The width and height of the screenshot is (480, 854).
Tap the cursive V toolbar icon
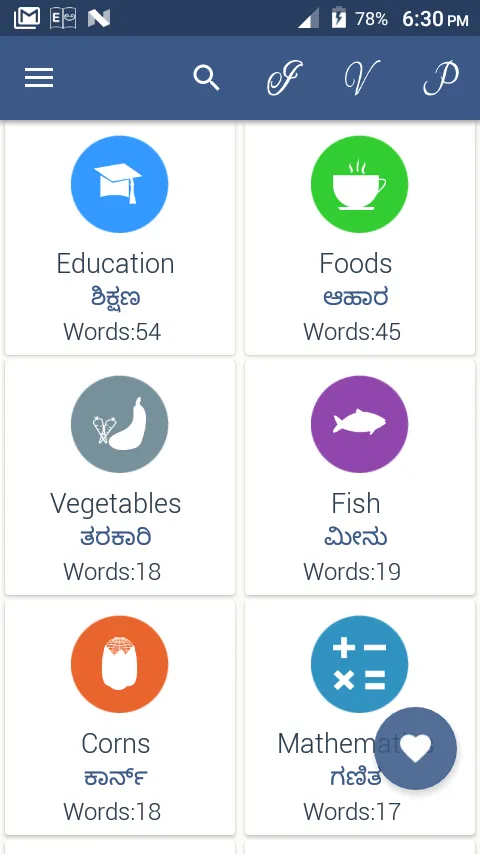click(362, 78)
